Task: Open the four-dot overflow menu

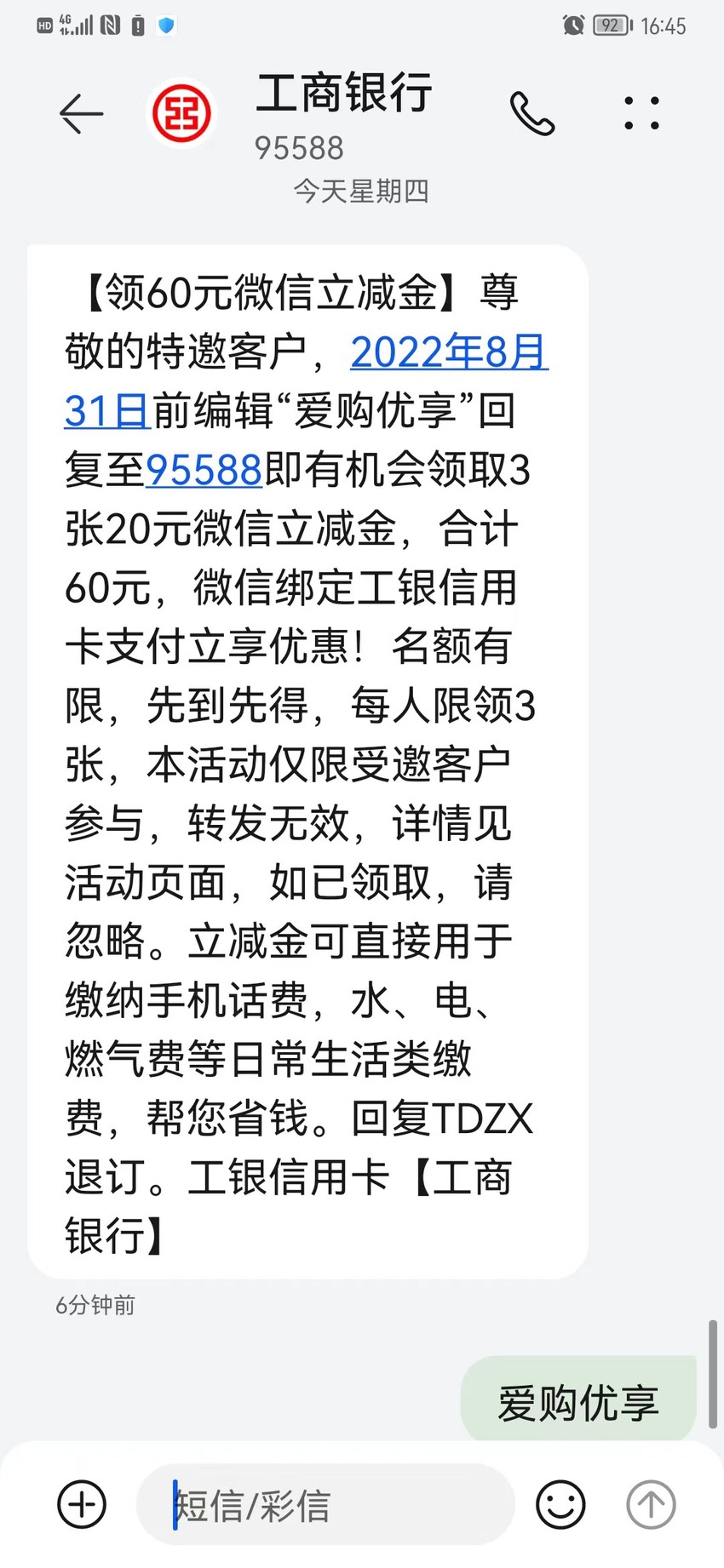Action: tap(641, 113)
